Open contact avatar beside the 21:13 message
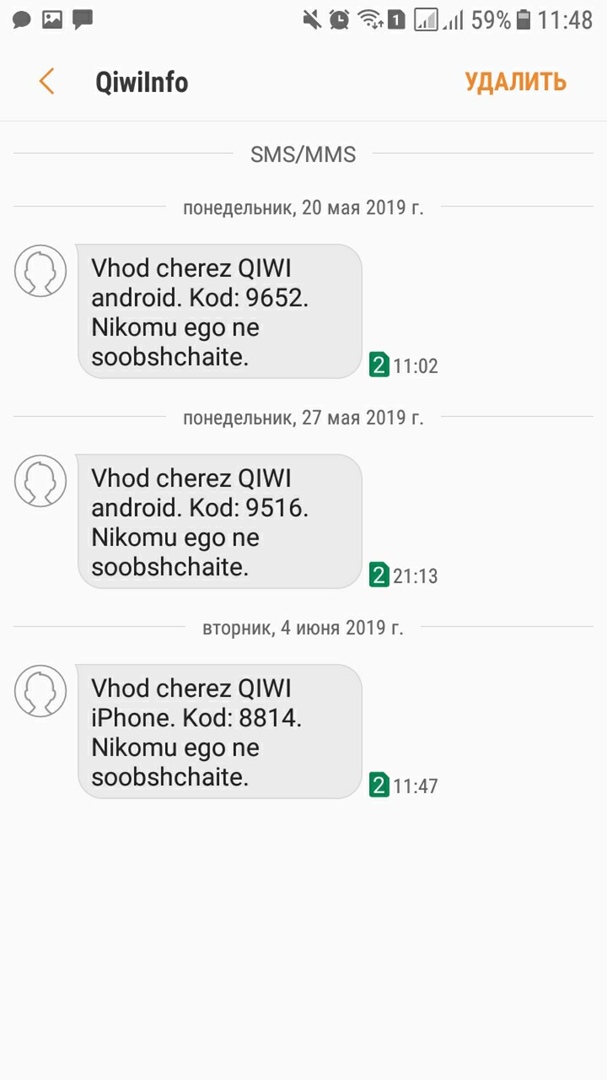The image size is (607, 1080). click(x=41, y=481)
